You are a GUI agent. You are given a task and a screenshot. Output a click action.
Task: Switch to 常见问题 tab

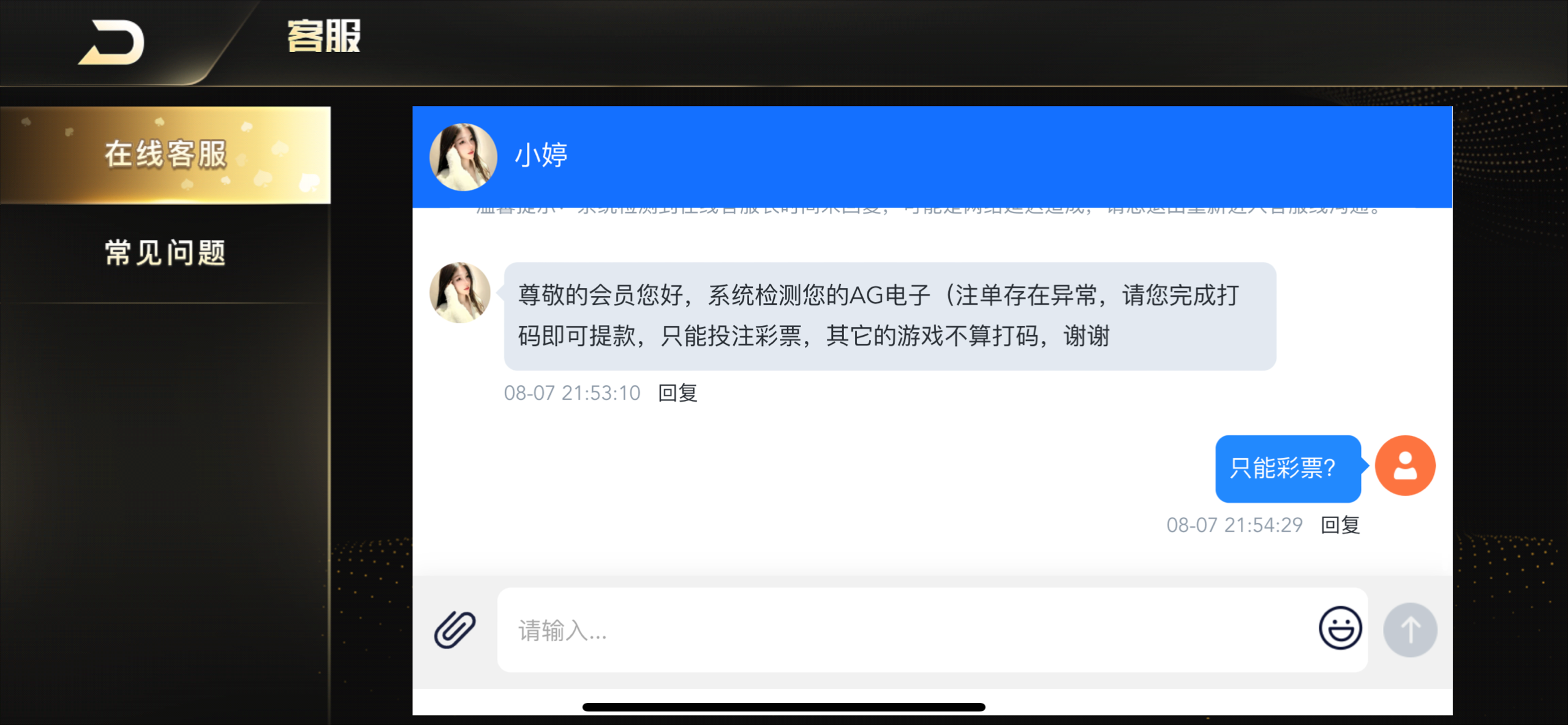pyautogui.click(x=165, y=253)
